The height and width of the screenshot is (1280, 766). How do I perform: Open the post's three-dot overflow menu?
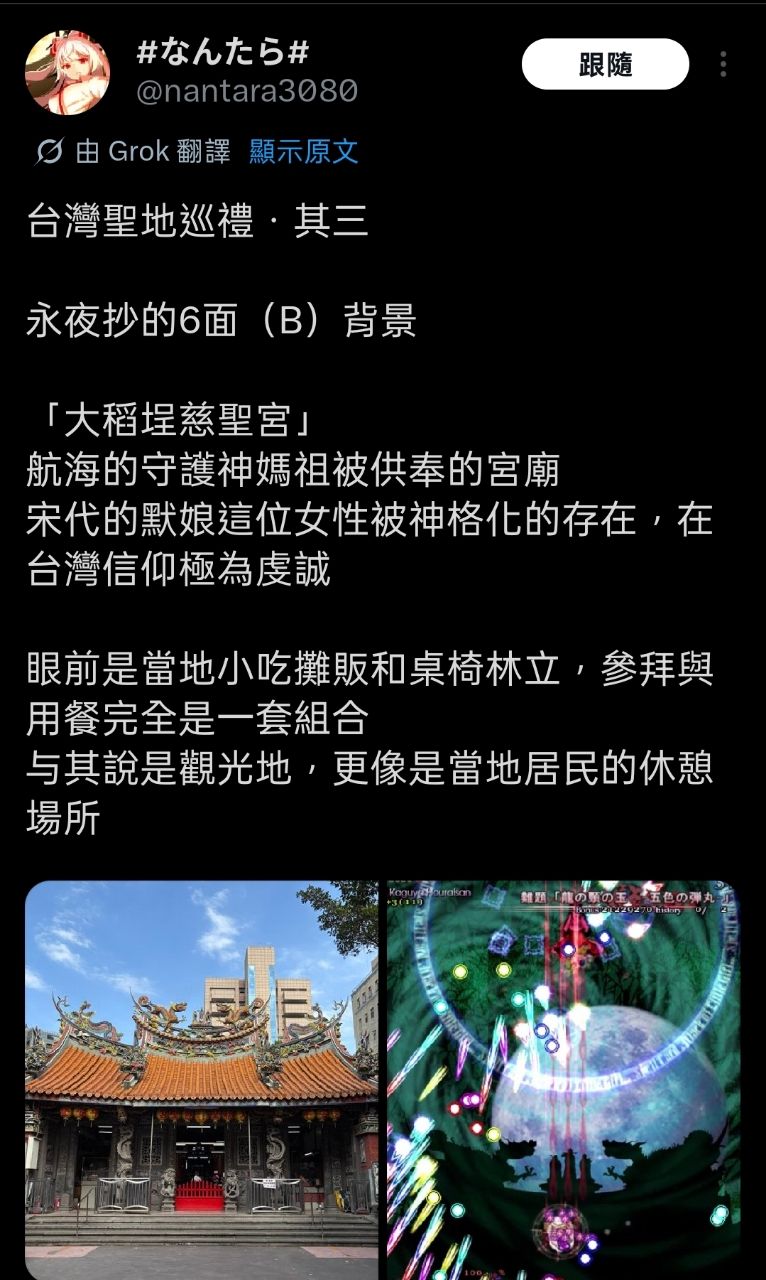[x=722, y=65]
